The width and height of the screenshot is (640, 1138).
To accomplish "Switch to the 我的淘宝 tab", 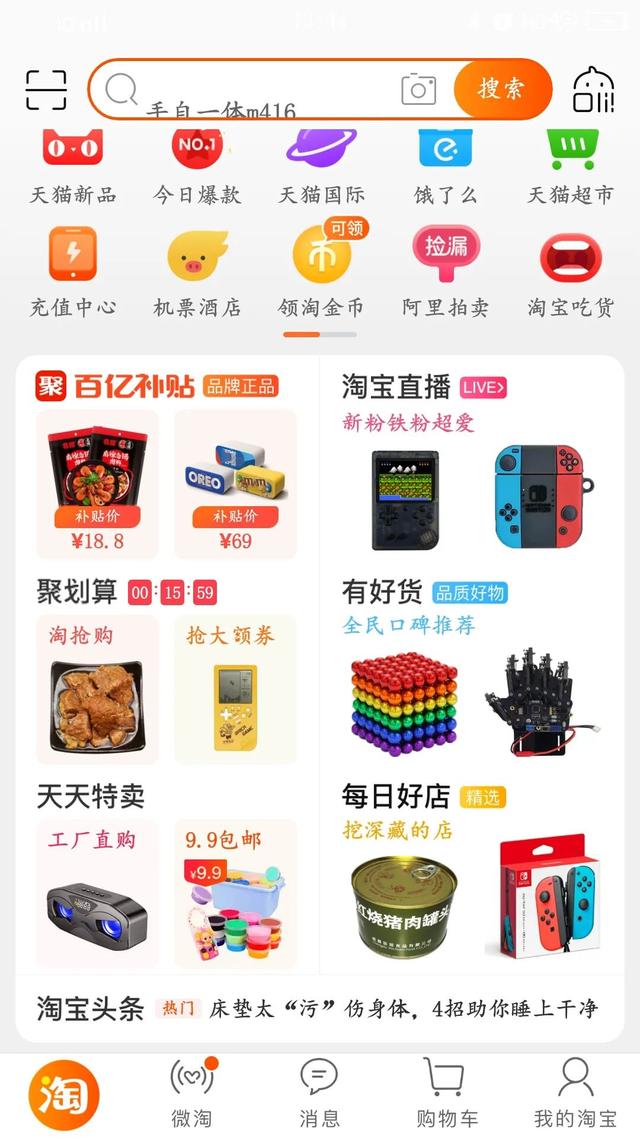I will pyautogui.click(x=575, y=1092).
